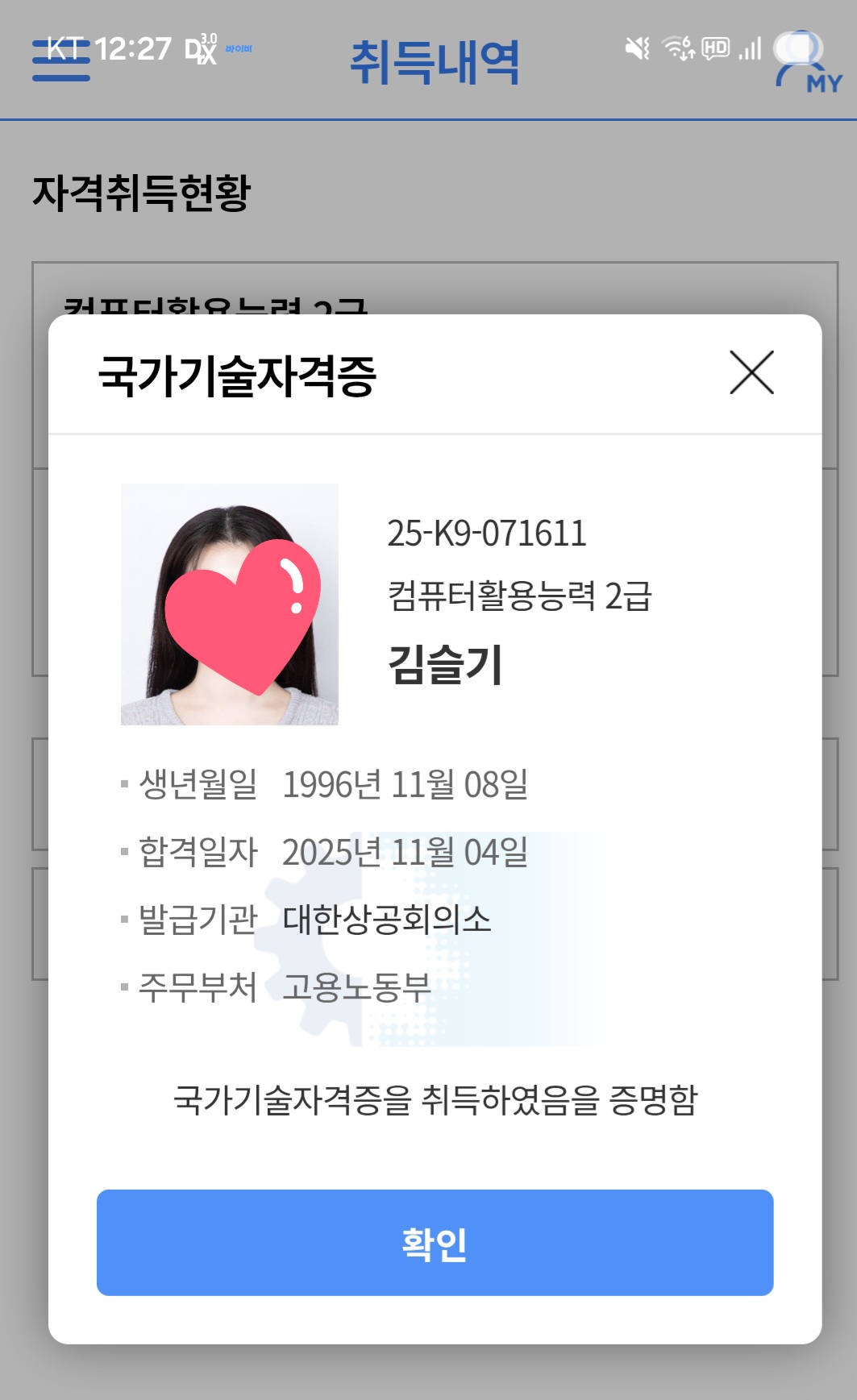857x1400 pixels.
Task: Open the hamburger menu
Action: [x=60, y=60]
